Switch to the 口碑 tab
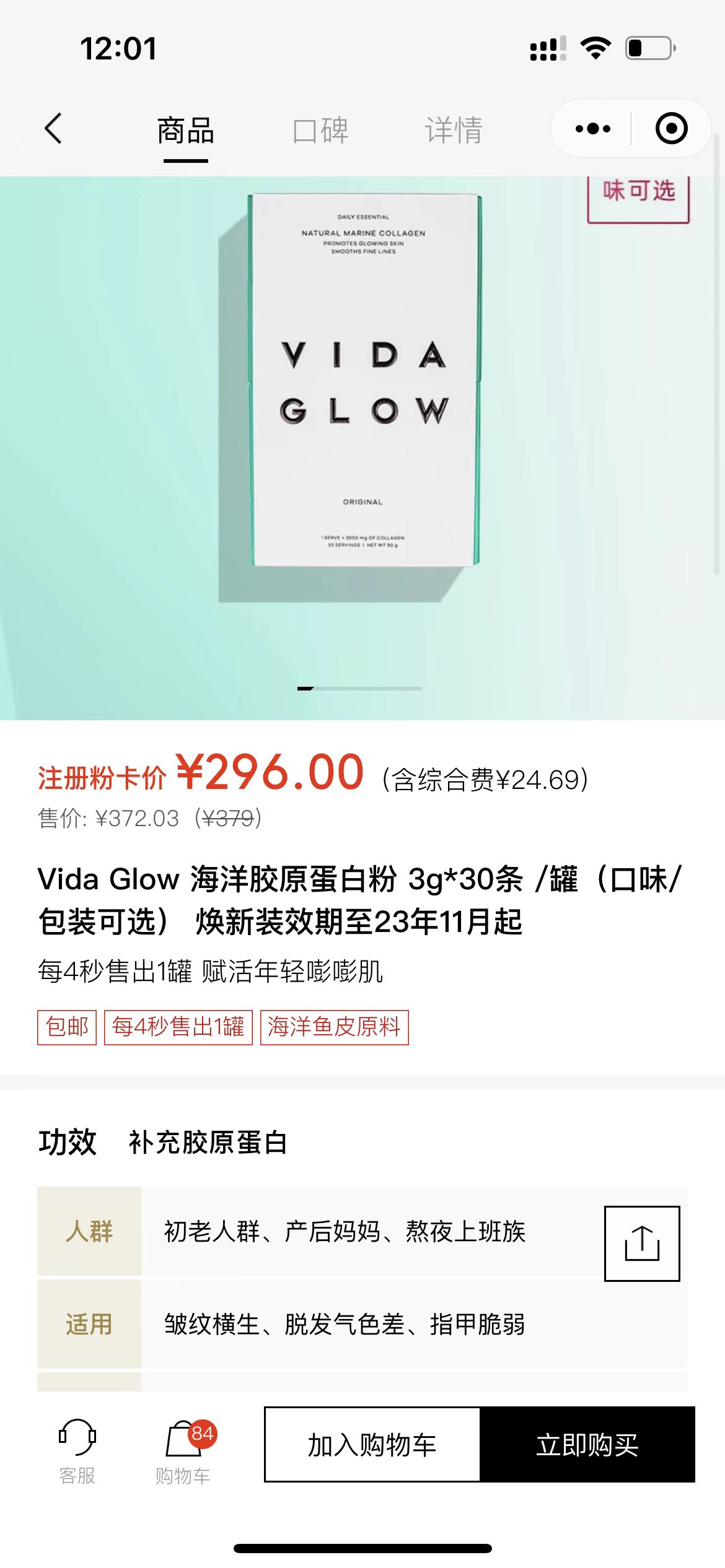Viewport: 725px width, 1568px height. (320, 130)
